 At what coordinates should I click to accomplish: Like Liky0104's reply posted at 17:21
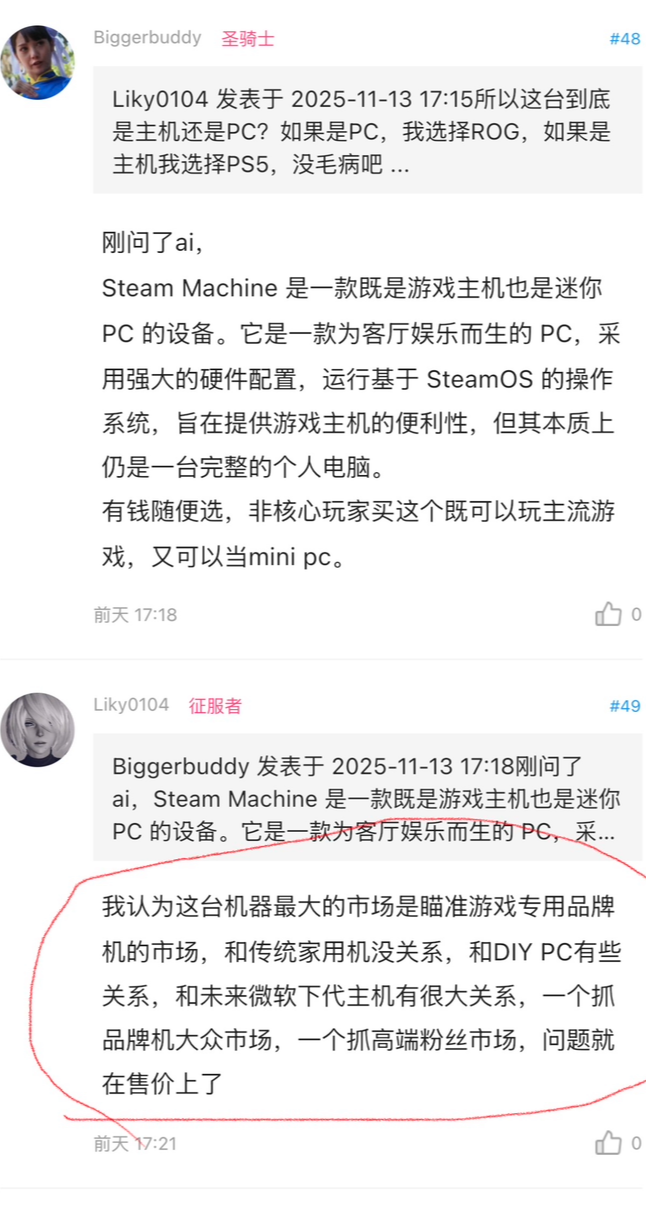(609, 1142)
